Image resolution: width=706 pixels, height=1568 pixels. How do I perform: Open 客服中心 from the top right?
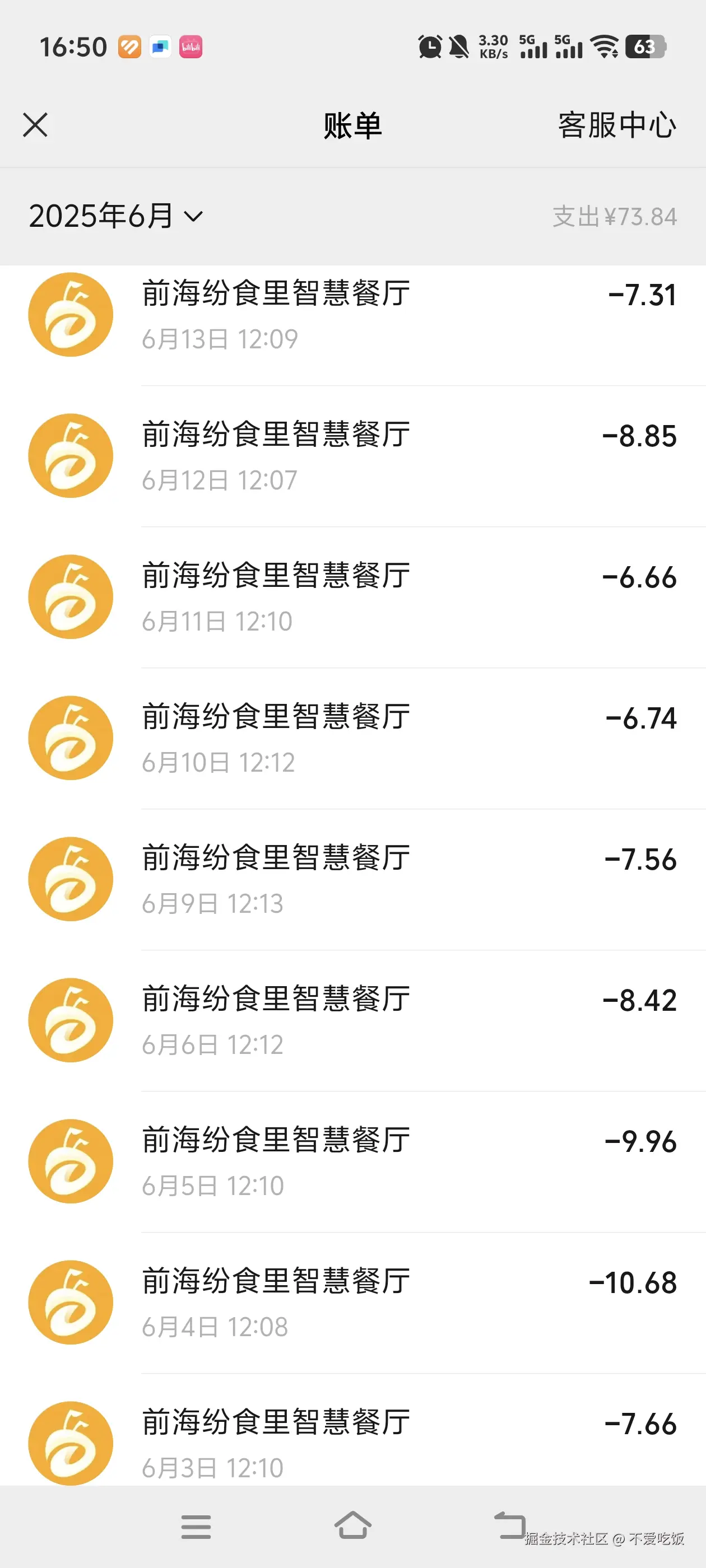coord(616,126)
